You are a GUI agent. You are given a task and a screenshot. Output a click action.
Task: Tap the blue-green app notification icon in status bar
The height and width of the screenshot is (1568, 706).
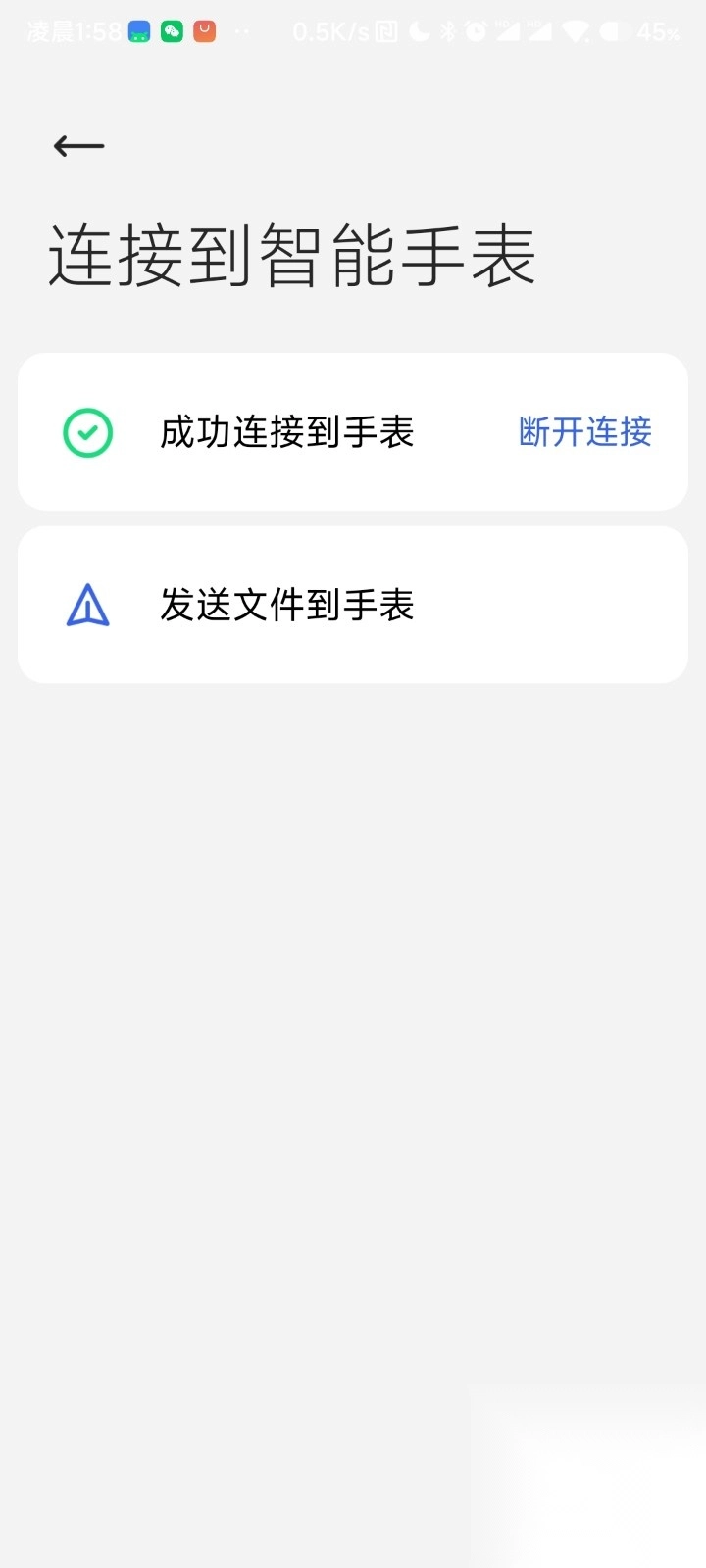[x=137, y=30]
